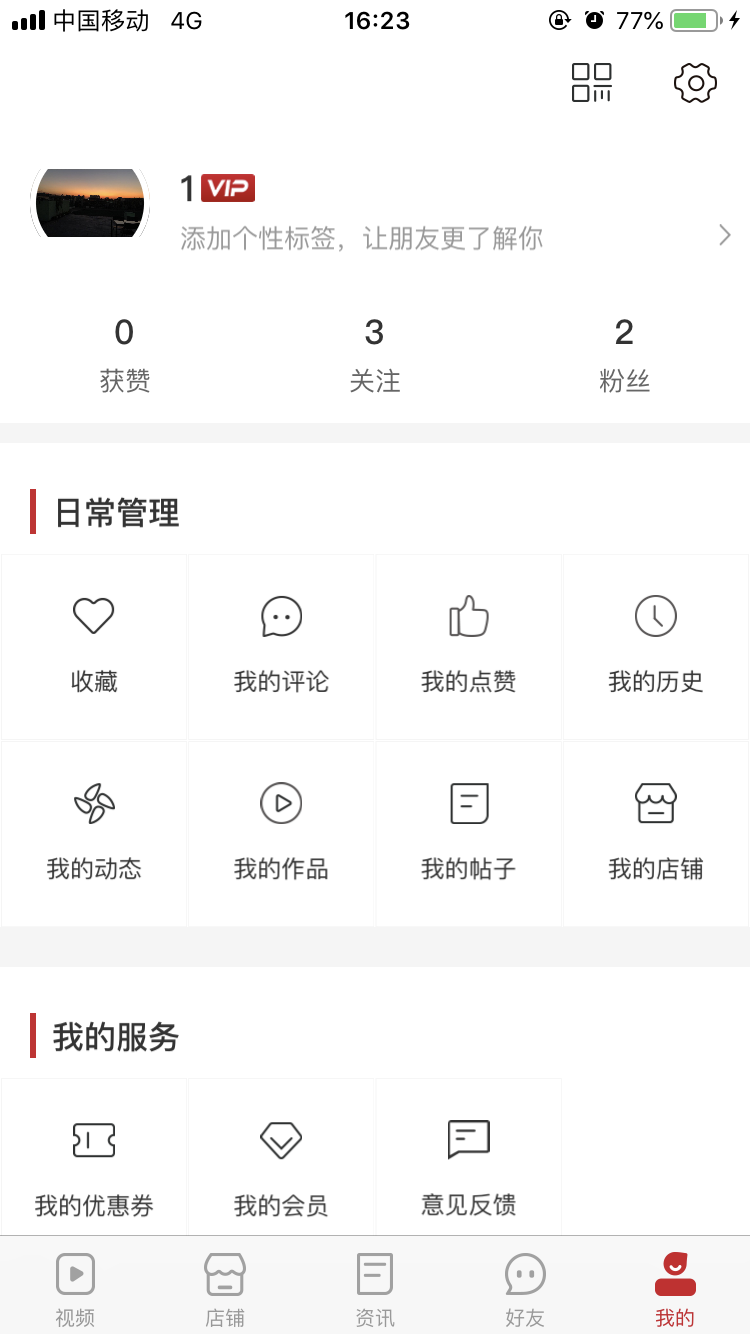
Task: Open 意见反馈 feedback
Action: 468,1166
